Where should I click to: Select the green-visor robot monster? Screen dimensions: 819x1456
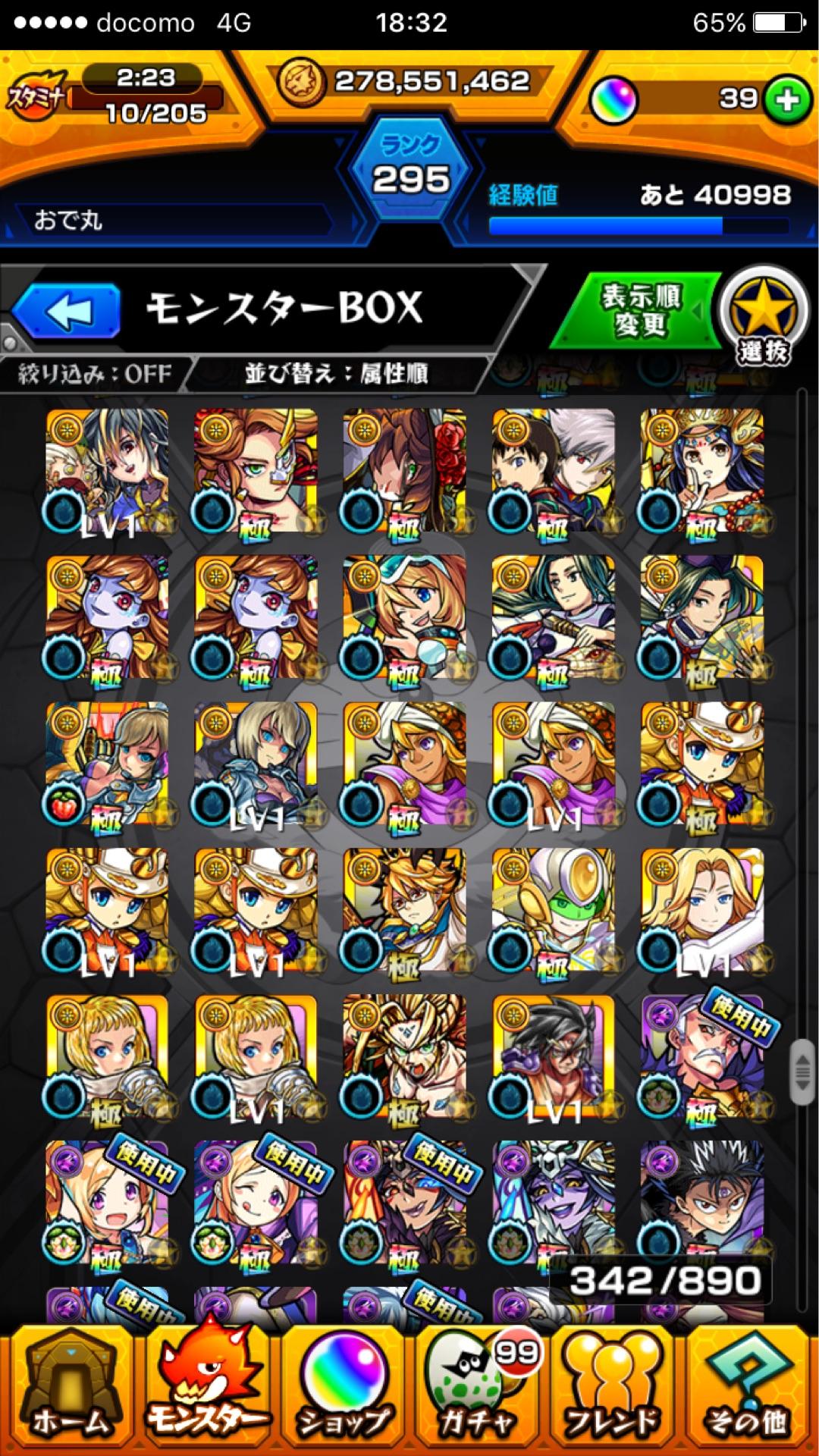(553, 910)
